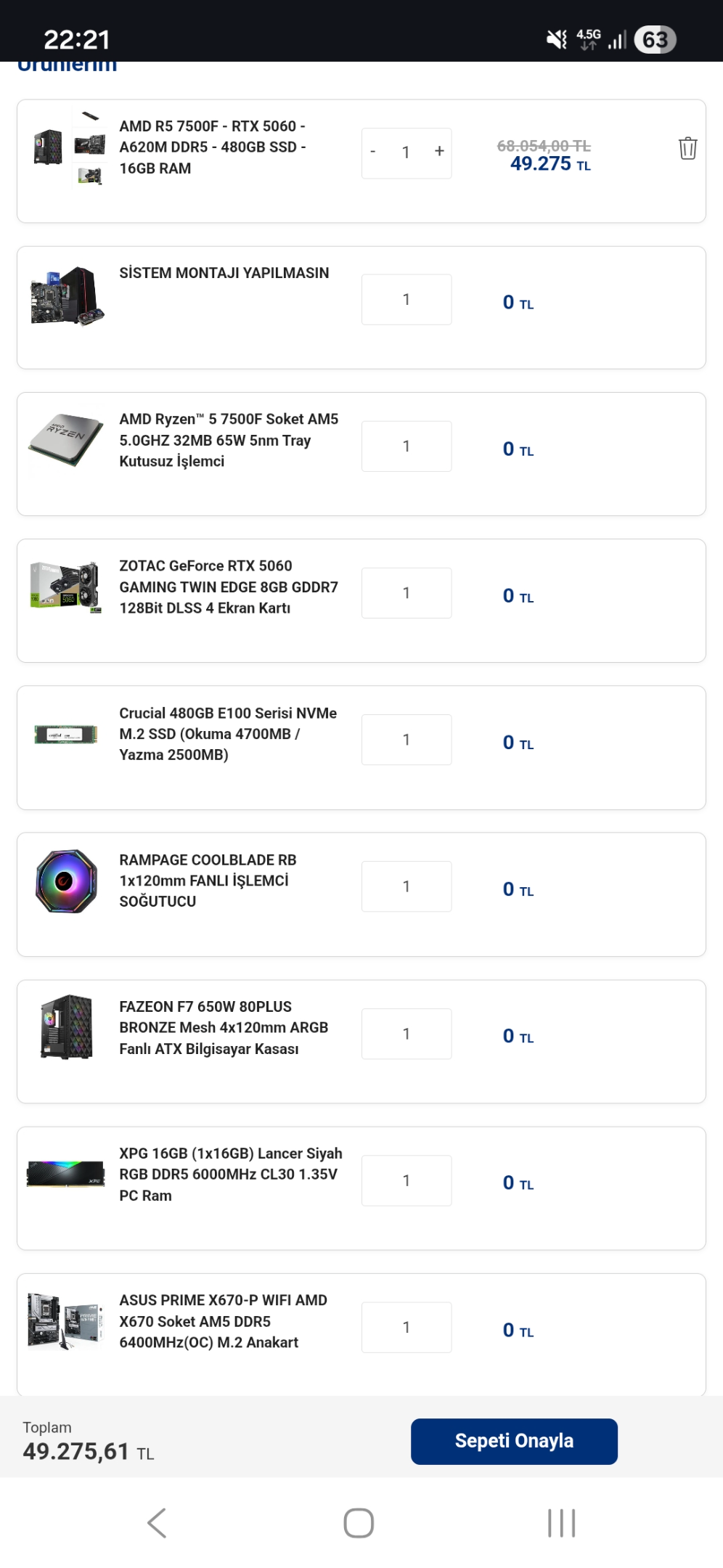Open the AMD R5 7500F - RTX 5060 bundle
The image size is (723, 1568).
(213, 147)
